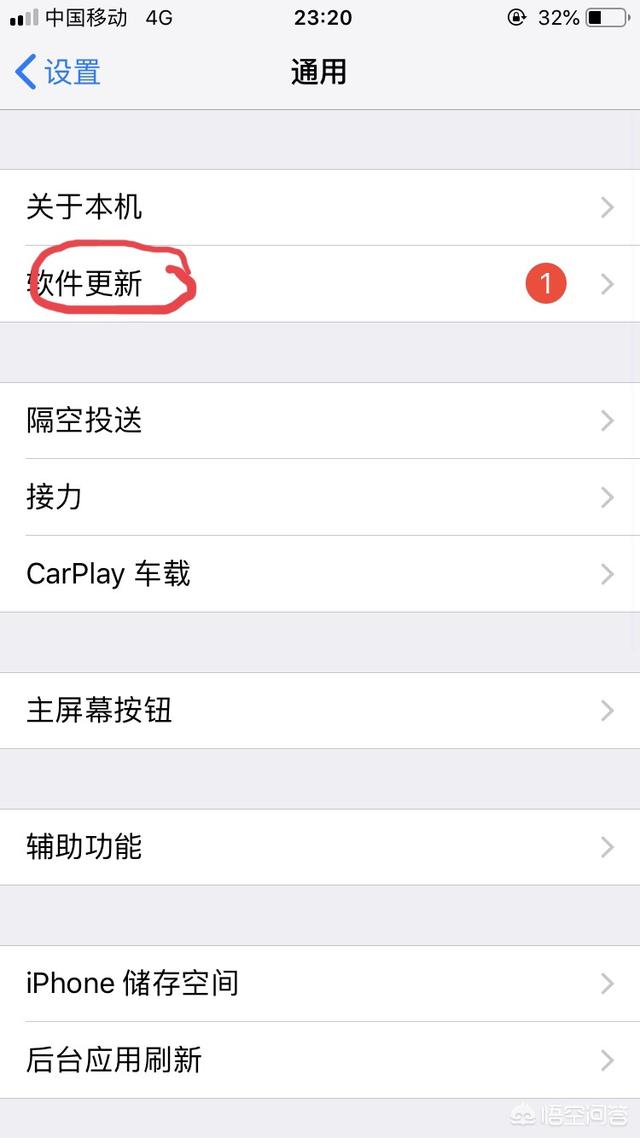Open 隔空投送 settings

320,421
